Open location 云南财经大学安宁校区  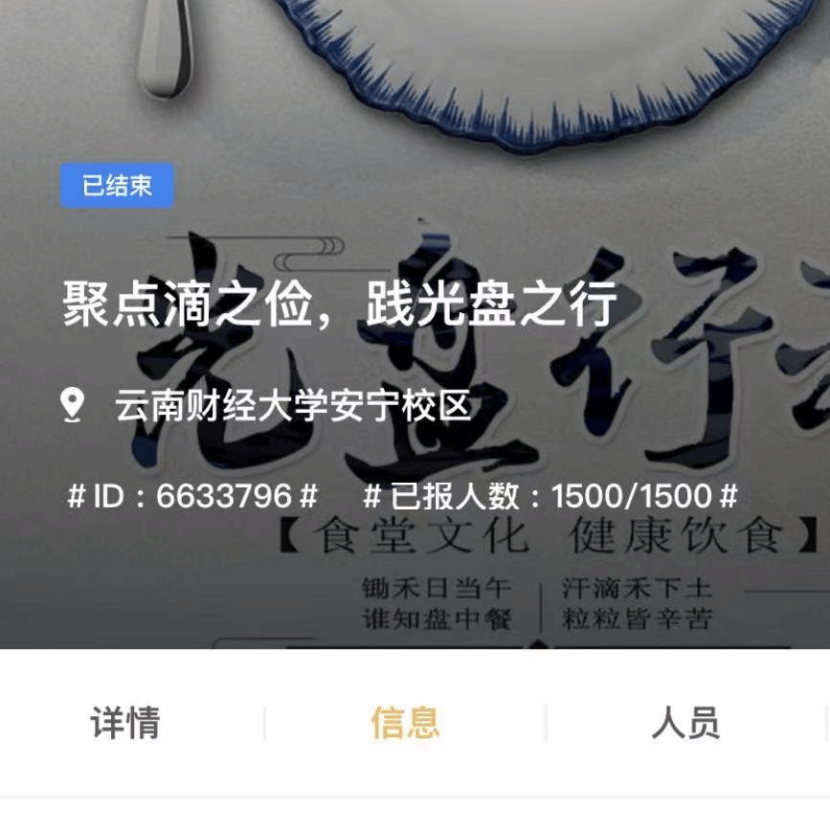pos(291,406)
